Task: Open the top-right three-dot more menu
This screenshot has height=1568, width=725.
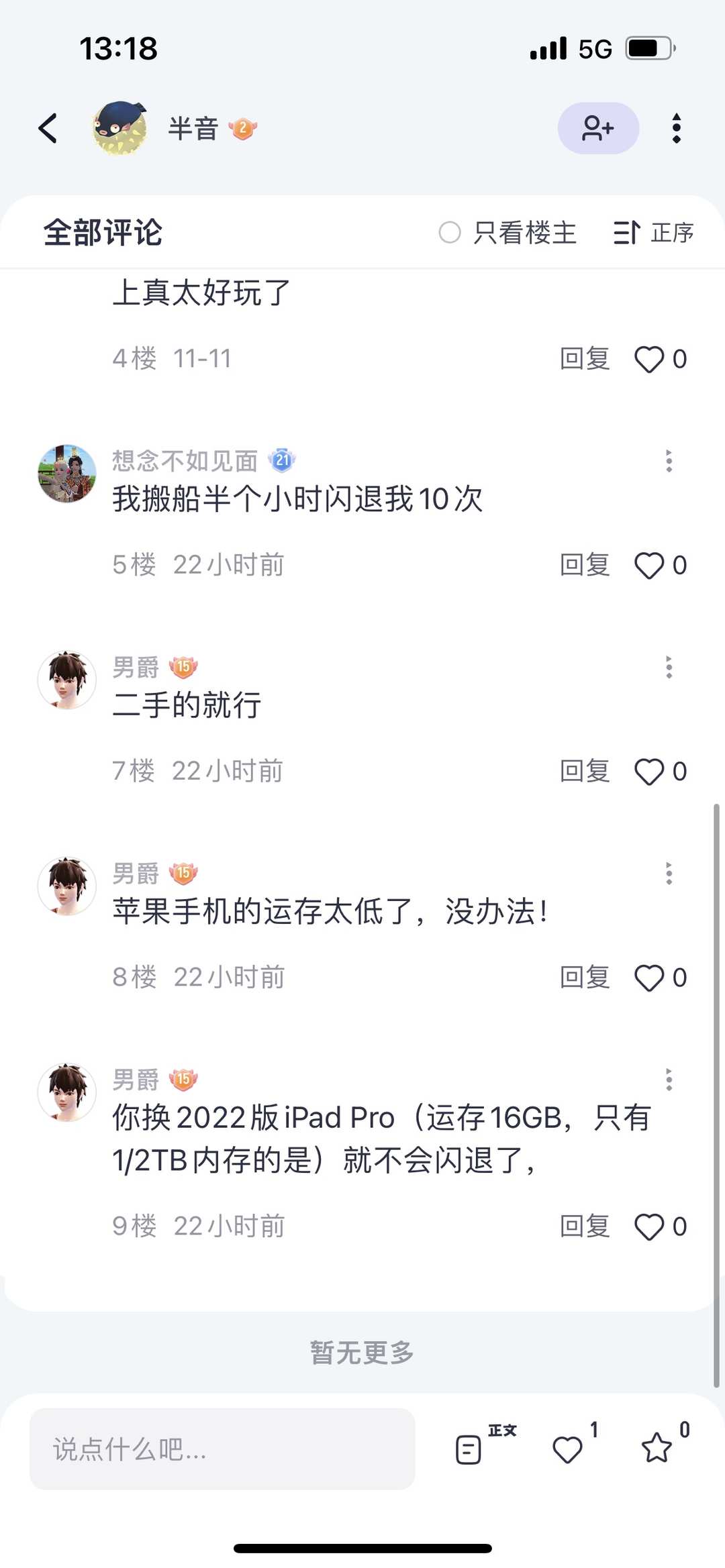Action: point(676,127)
